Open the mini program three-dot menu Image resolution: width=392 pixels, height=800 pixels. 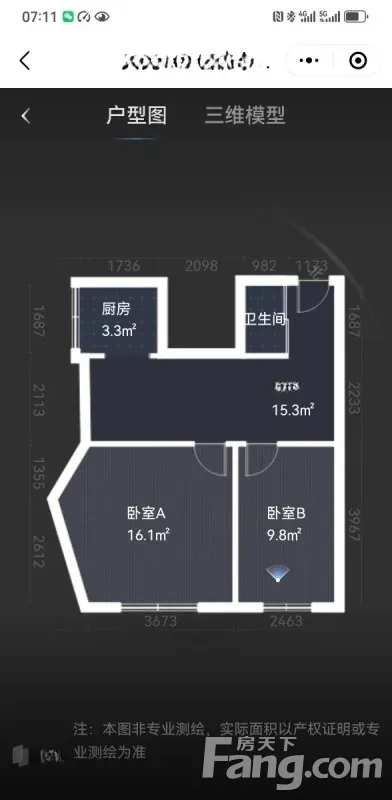(309, 61)
